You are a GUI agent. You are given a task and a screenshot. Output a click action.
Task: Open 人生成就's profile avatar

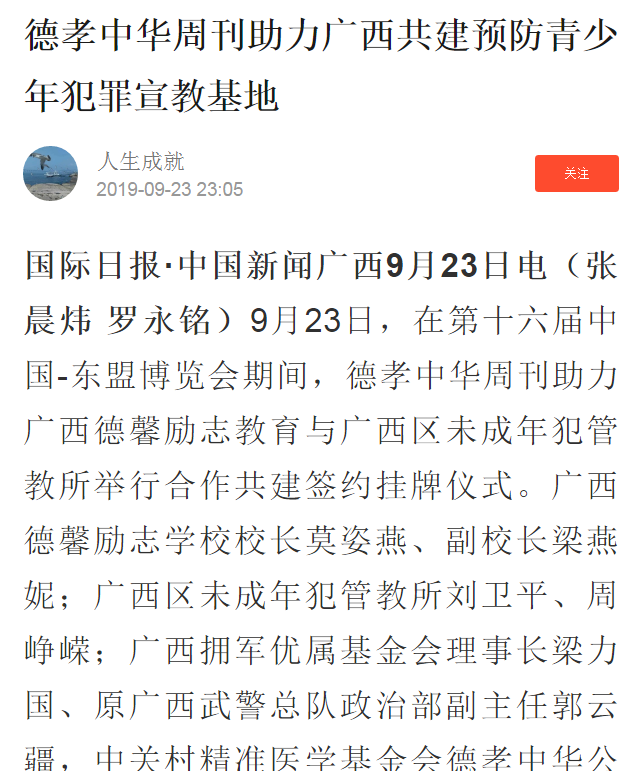50,174
